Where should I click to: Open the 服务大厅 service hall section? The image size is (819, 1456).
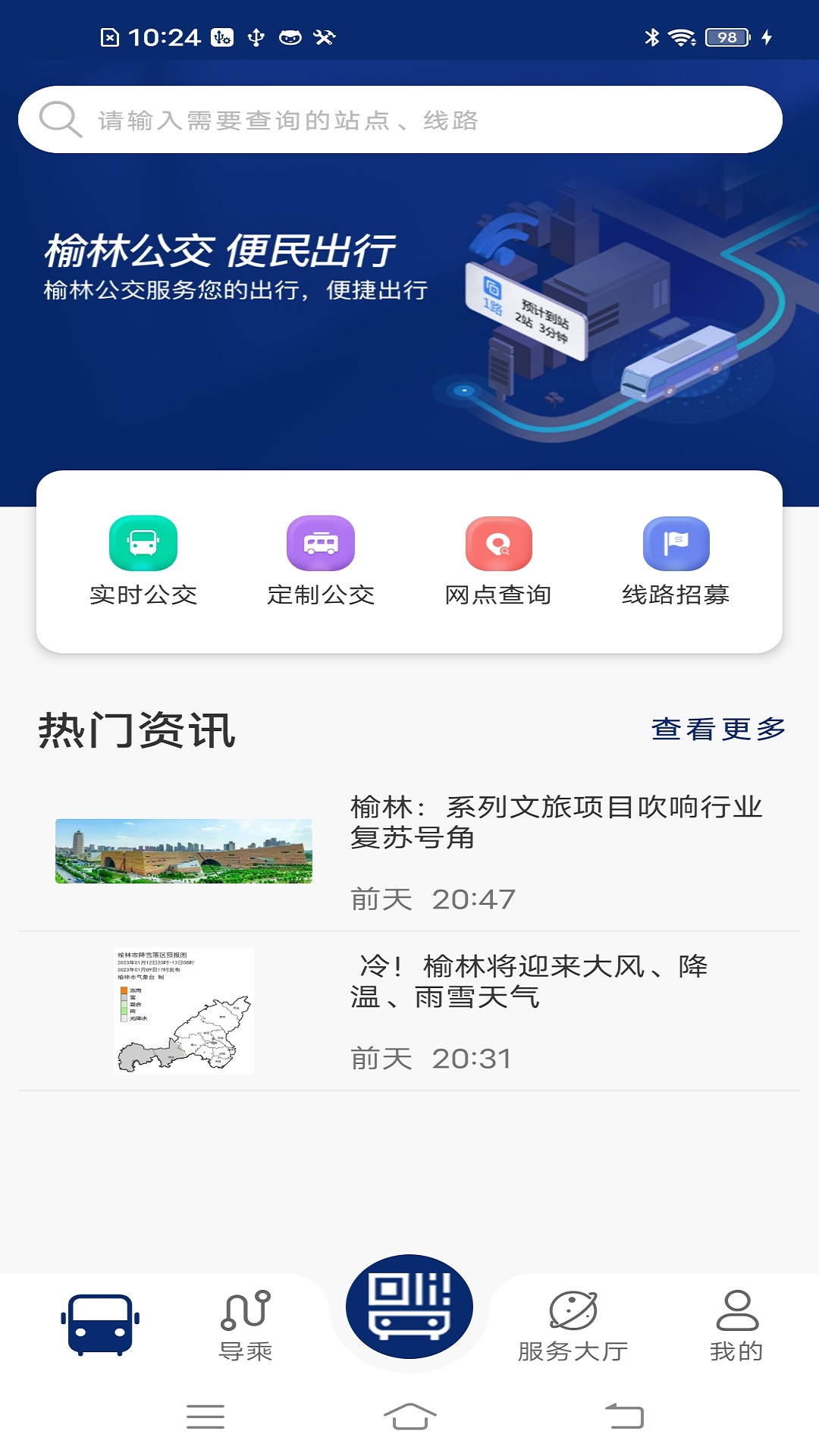click(x=574, y=1312)
